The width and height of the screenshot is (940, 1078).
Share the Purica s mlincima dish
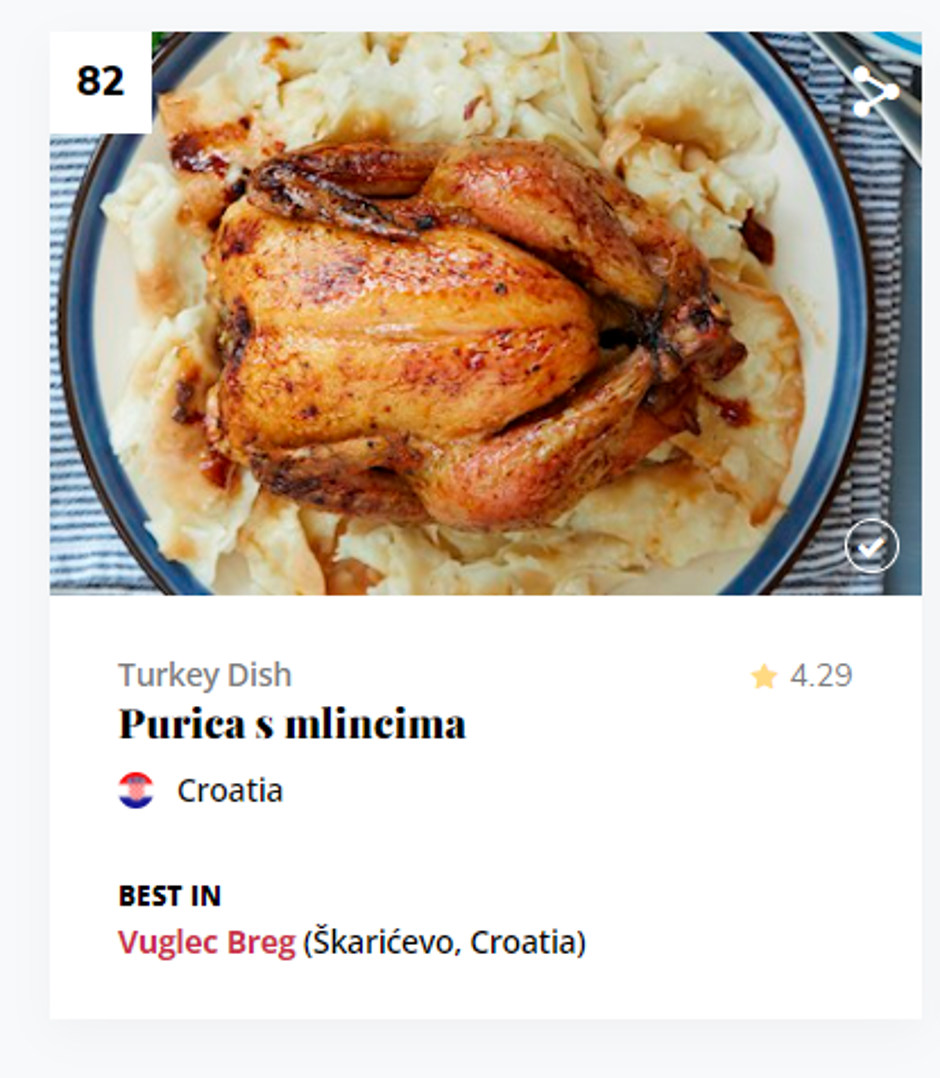875,93
